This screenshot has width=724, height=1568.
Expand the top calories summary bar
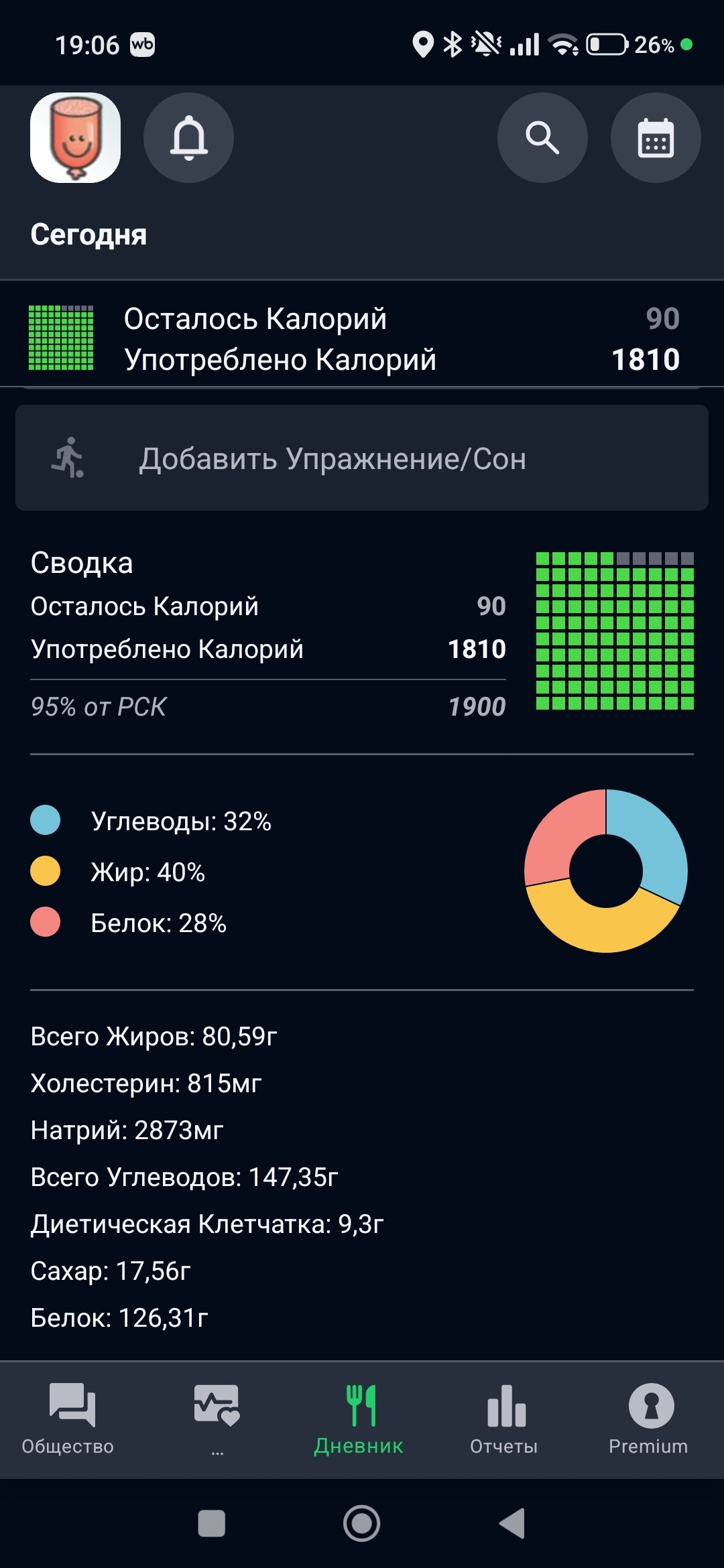click(362, 338)
